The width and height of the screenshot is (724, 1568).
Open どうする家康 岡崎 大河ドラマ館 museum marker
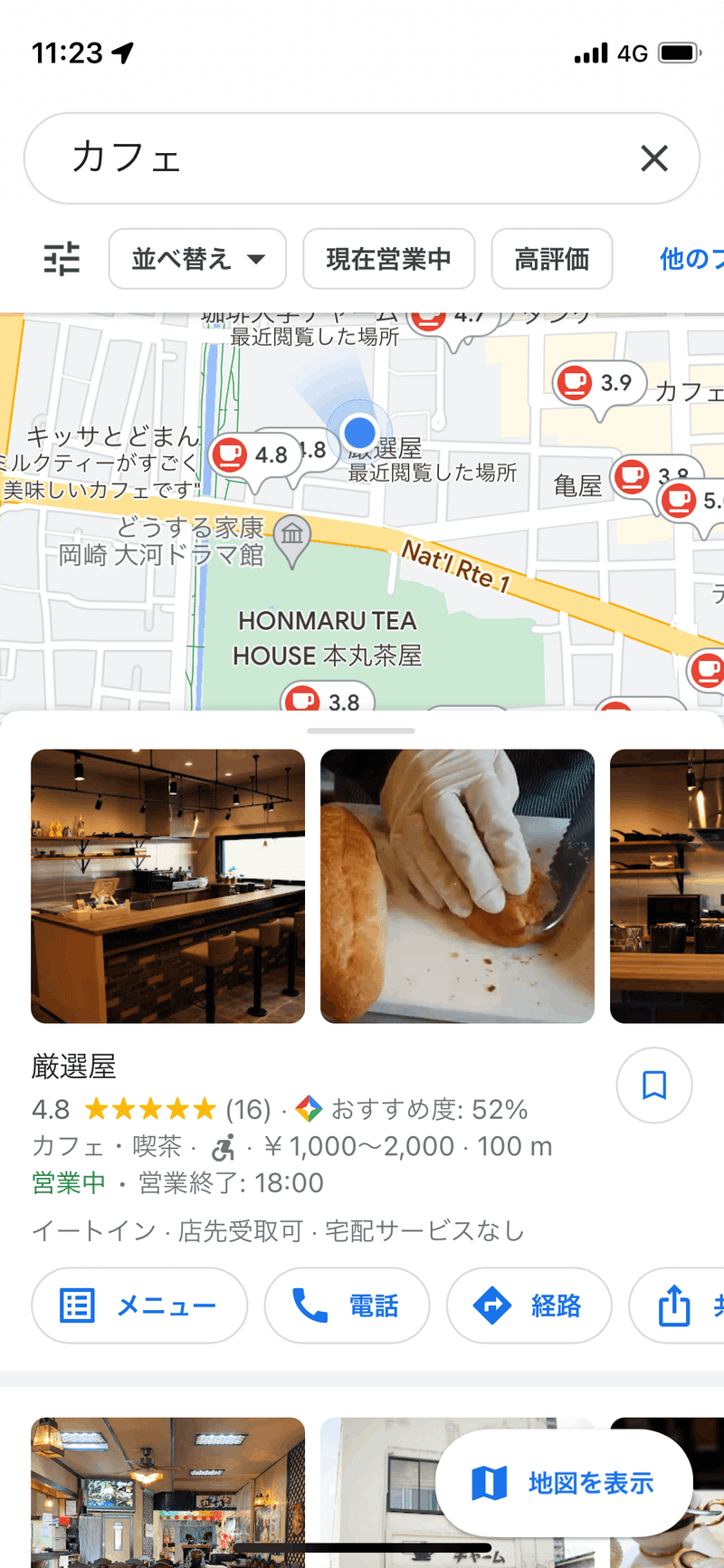pos(292,539)
